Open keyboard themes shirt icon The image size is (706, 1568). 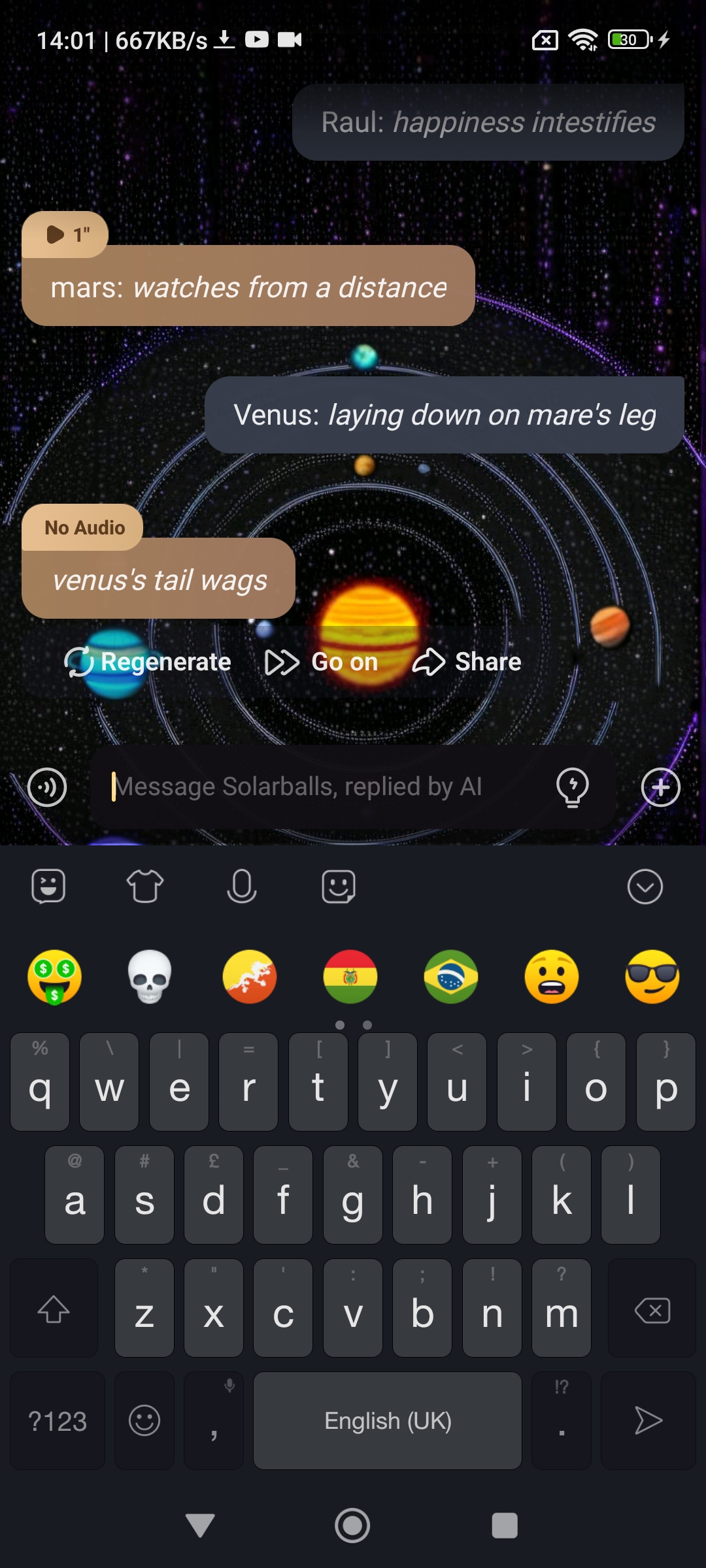(144, 887)
